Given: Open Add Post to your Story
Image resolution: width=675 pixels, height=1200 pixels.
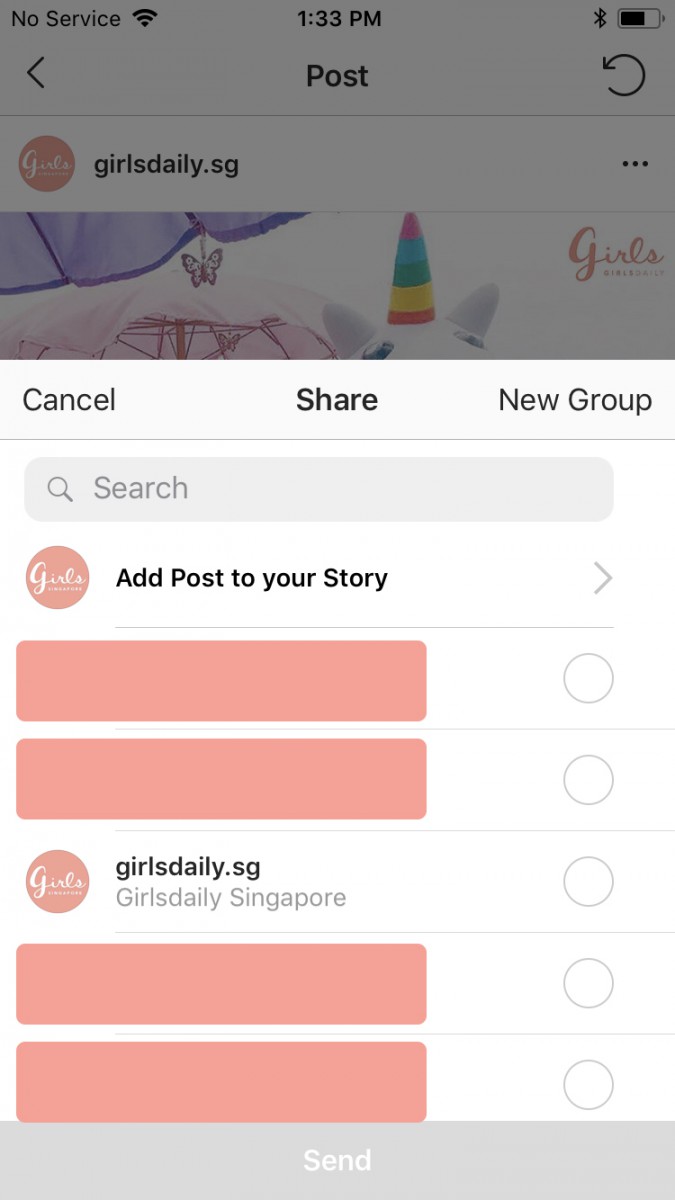Looking at the screenshot, I should [x=318, y=578].
